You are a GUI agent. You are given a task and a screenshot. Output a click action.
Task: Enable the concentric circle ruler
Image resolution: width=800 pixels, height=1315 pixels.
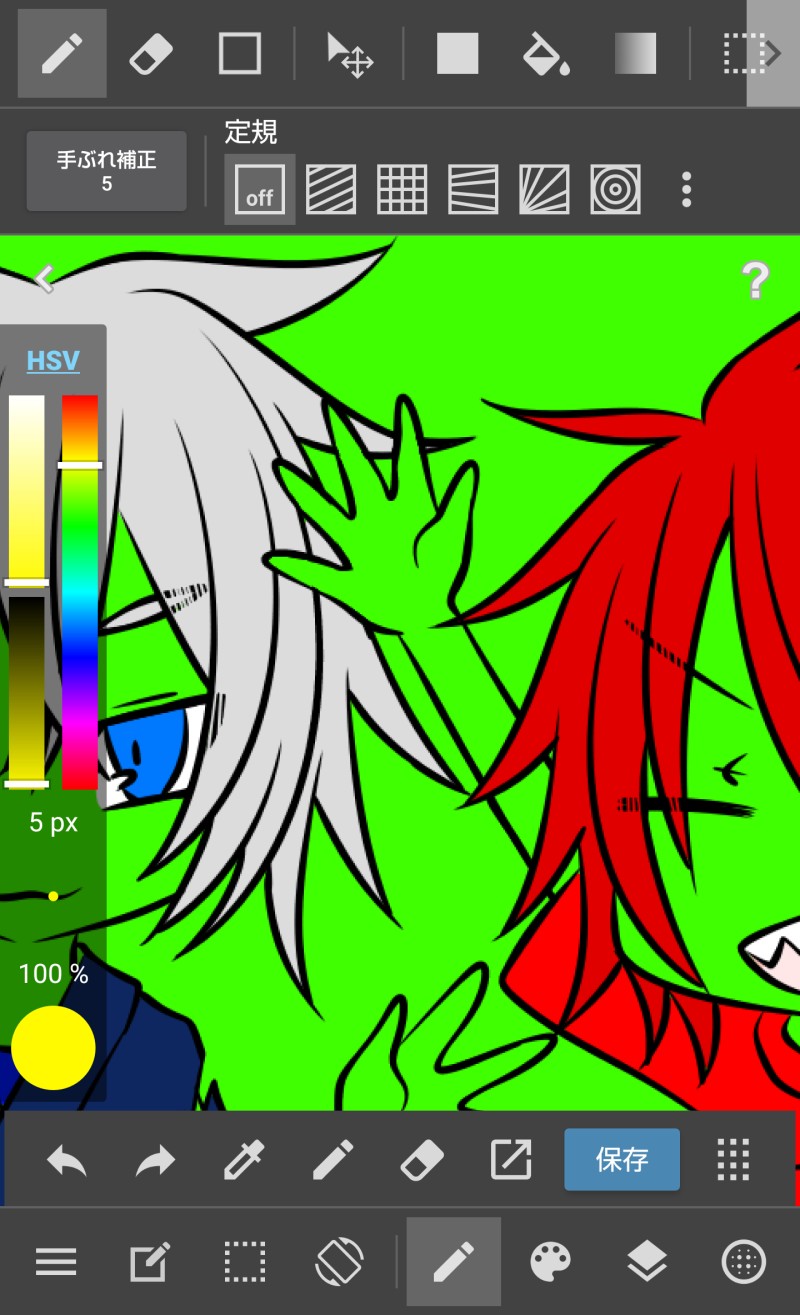(615, 189)
